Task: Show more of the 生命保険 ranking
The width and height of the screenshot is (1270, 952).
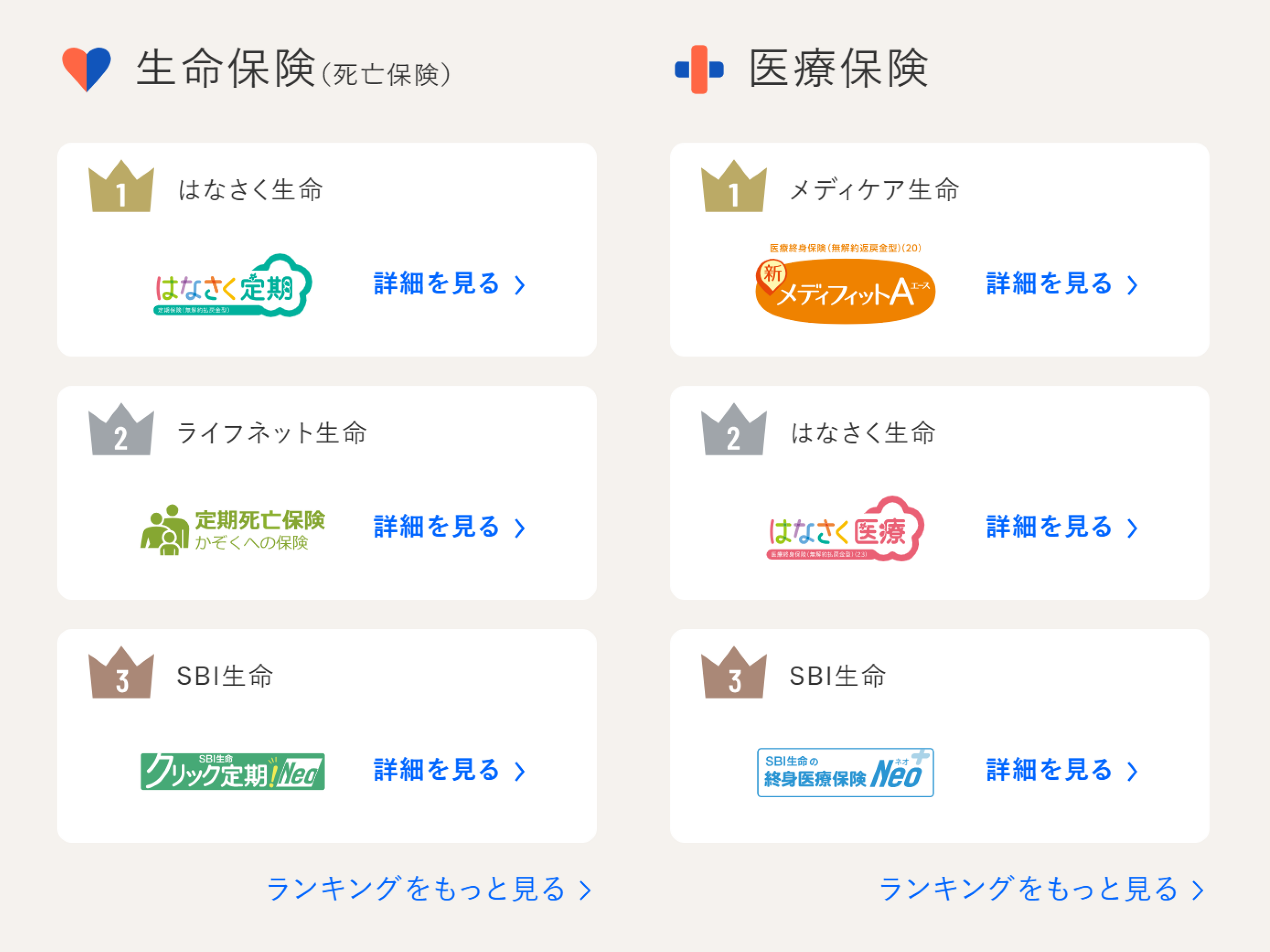Action: pos(428,889)
